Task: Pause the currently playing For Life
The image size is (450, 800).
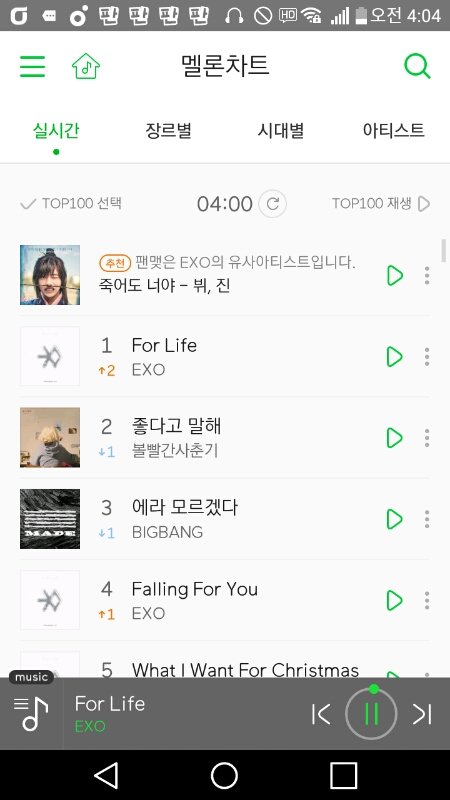Action: click(x=371, y=713)
